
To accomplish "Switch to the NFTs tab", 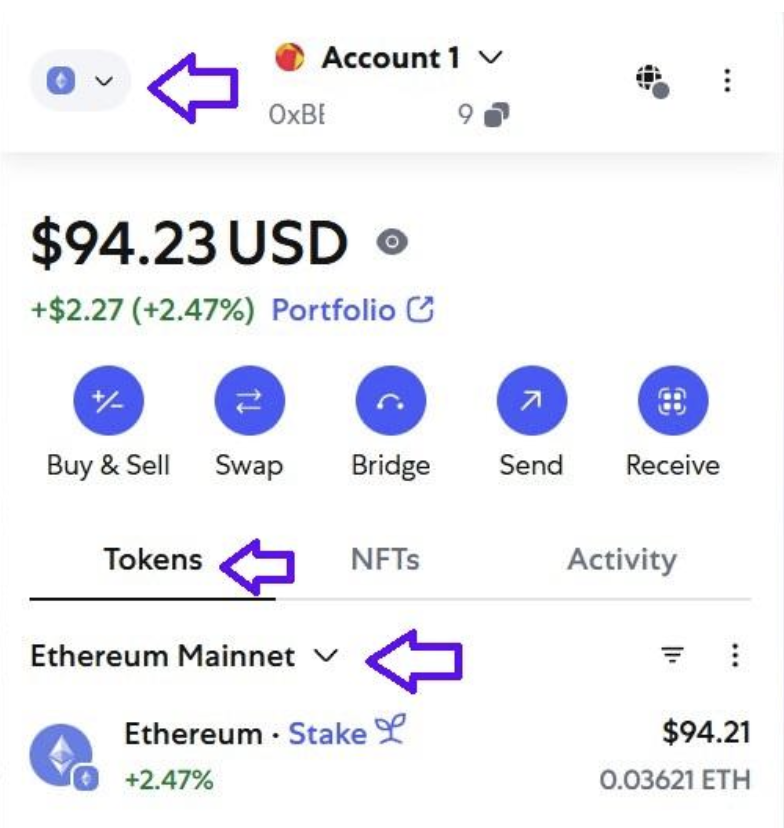I will (x=385, y=559).
